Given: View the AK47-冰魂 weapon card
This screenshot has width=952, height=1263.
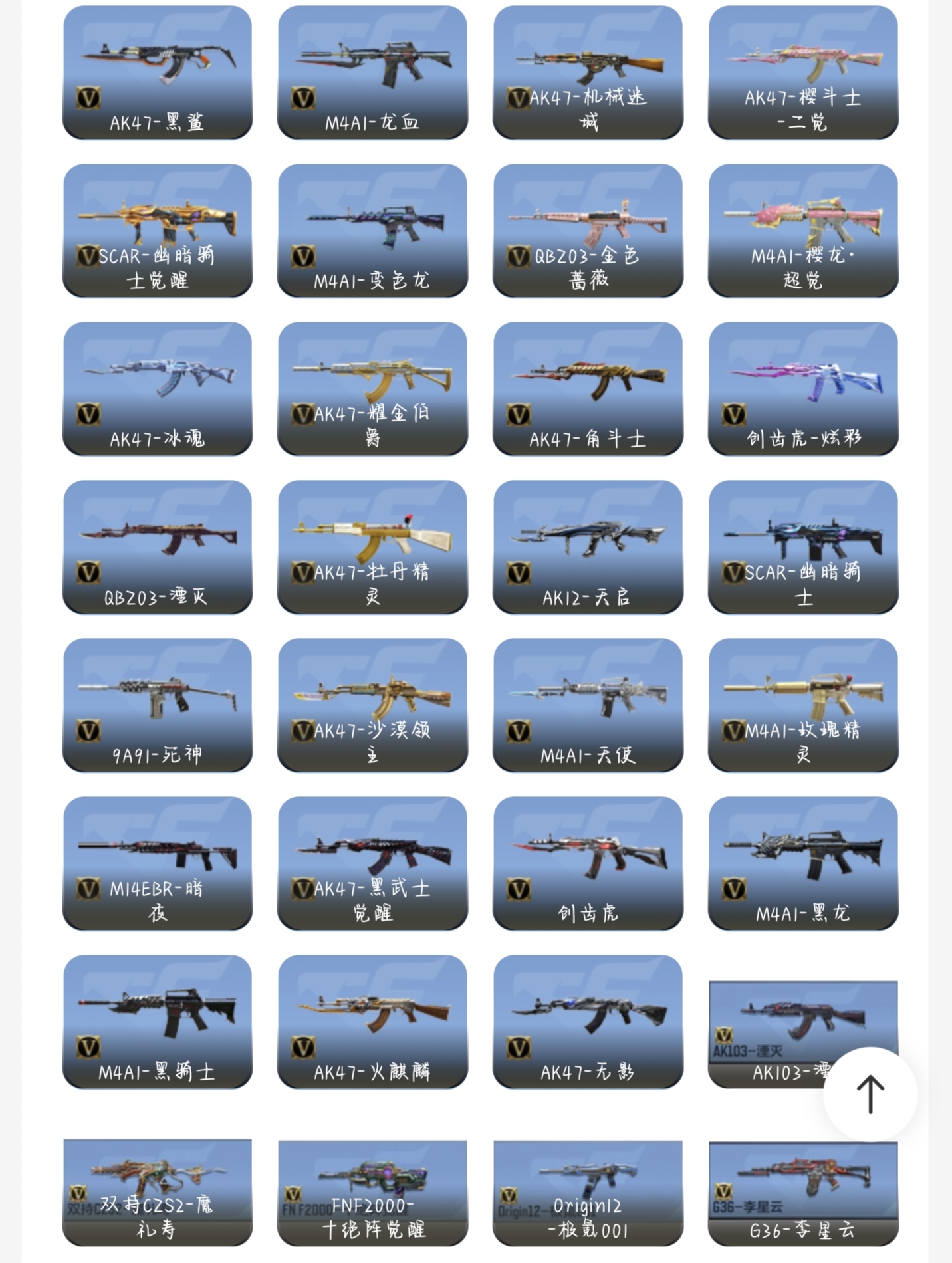Looking at the screenshot, I should (x=158, y=389).
